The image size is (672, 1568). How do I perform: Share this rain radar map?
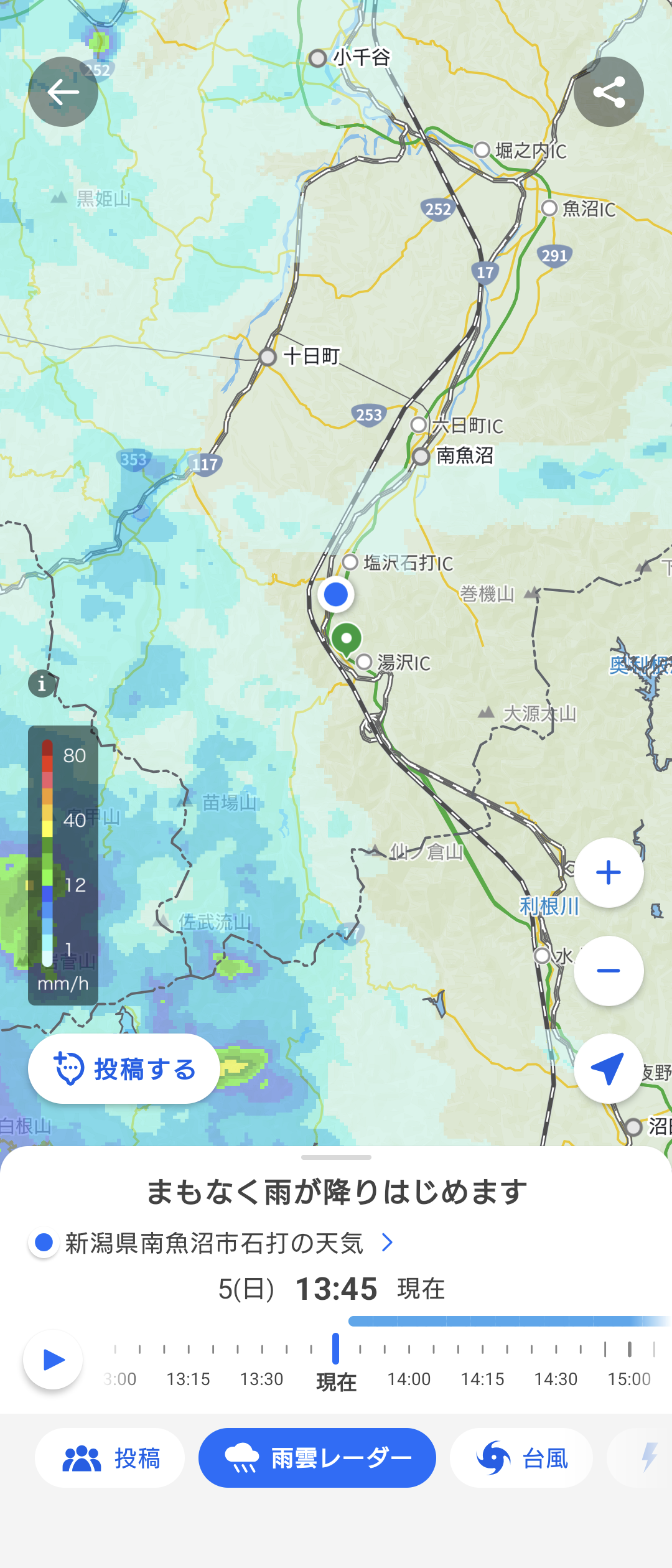click(609, 92)
